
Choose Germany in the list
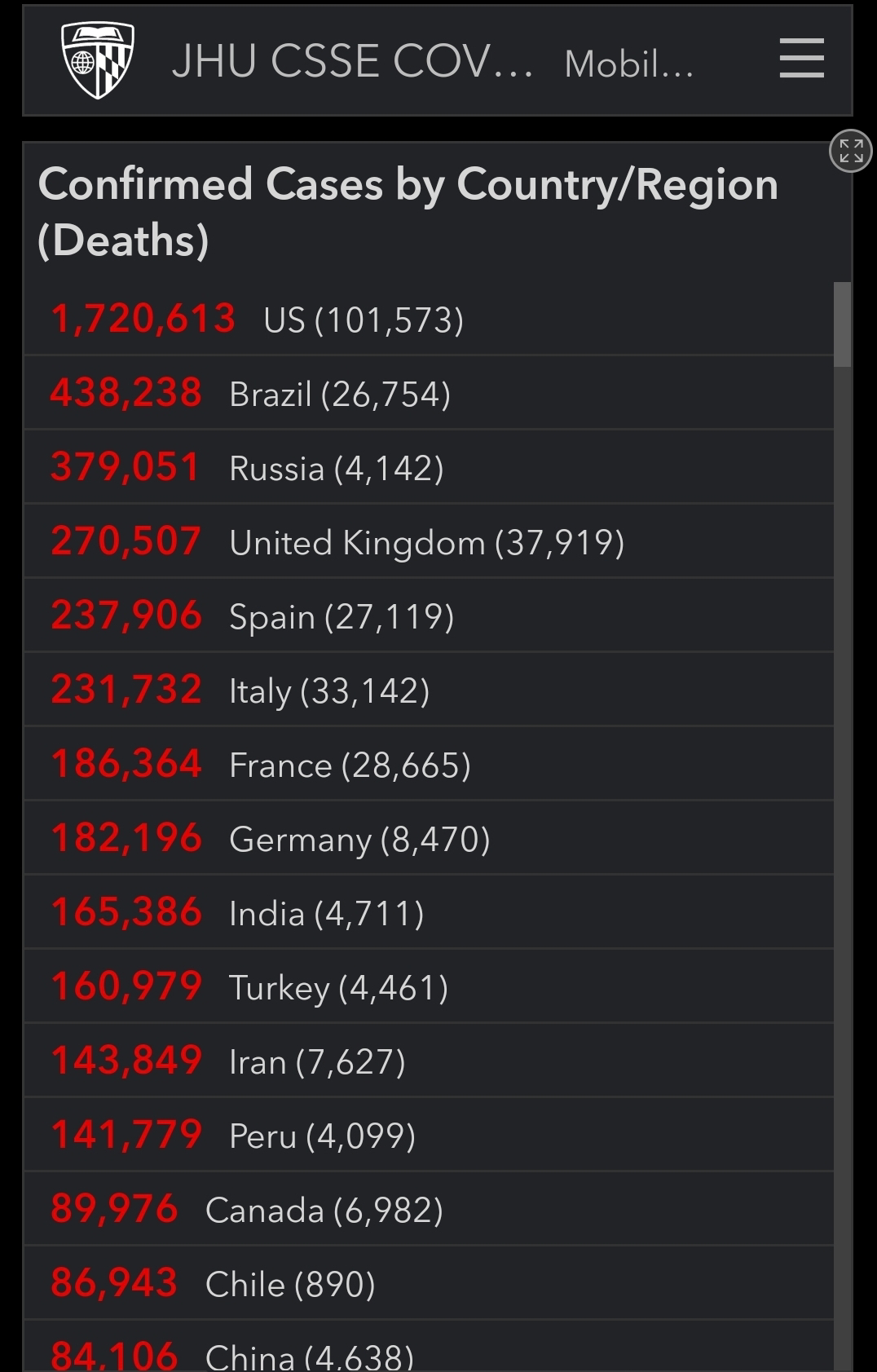[x=429, y=838]
